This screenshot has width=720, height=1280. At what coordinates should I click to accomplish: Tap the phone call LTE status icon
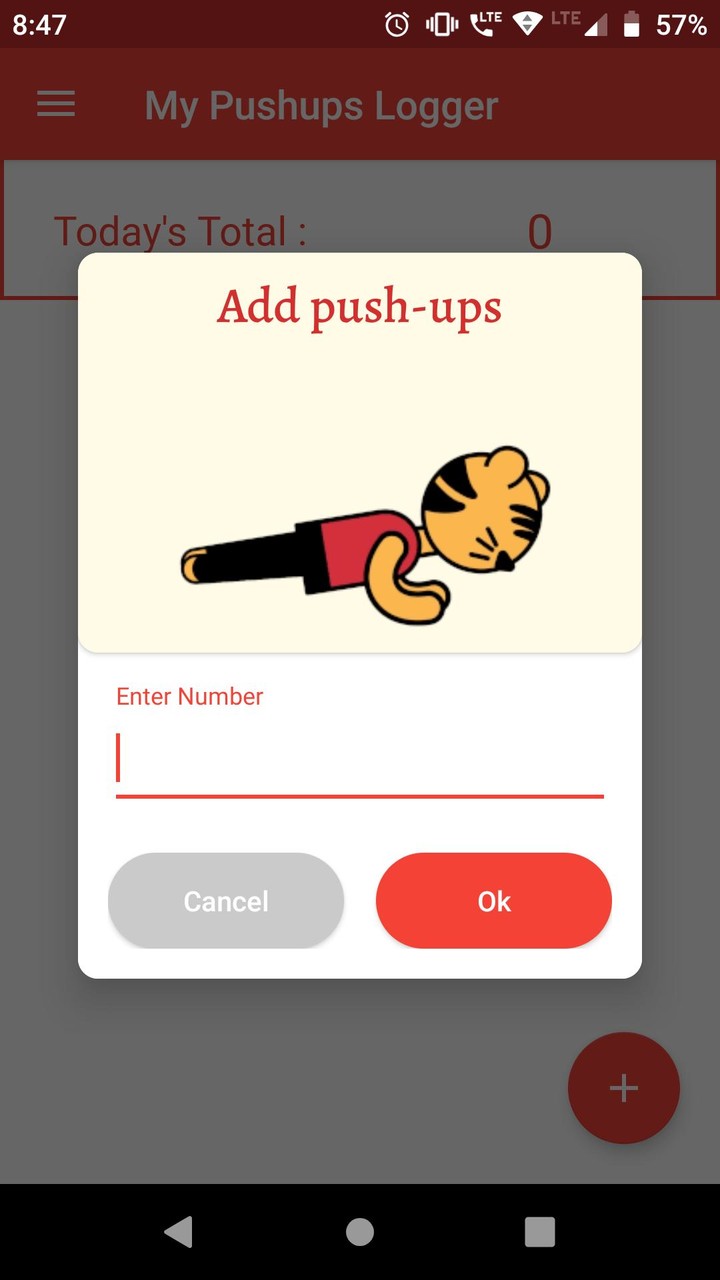pos(483,24)
